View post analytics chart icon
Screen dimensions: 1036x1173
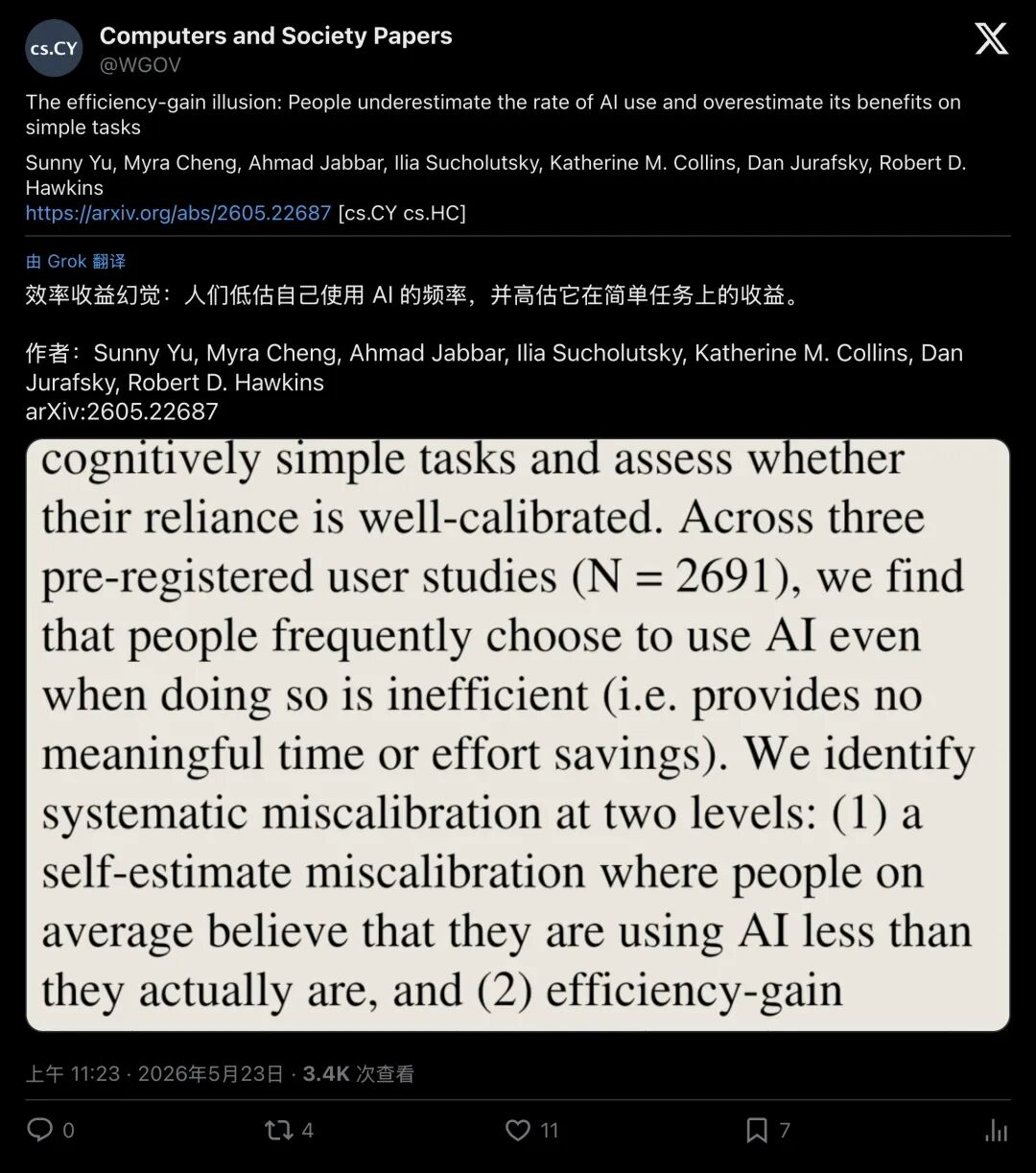point(997,1130)
